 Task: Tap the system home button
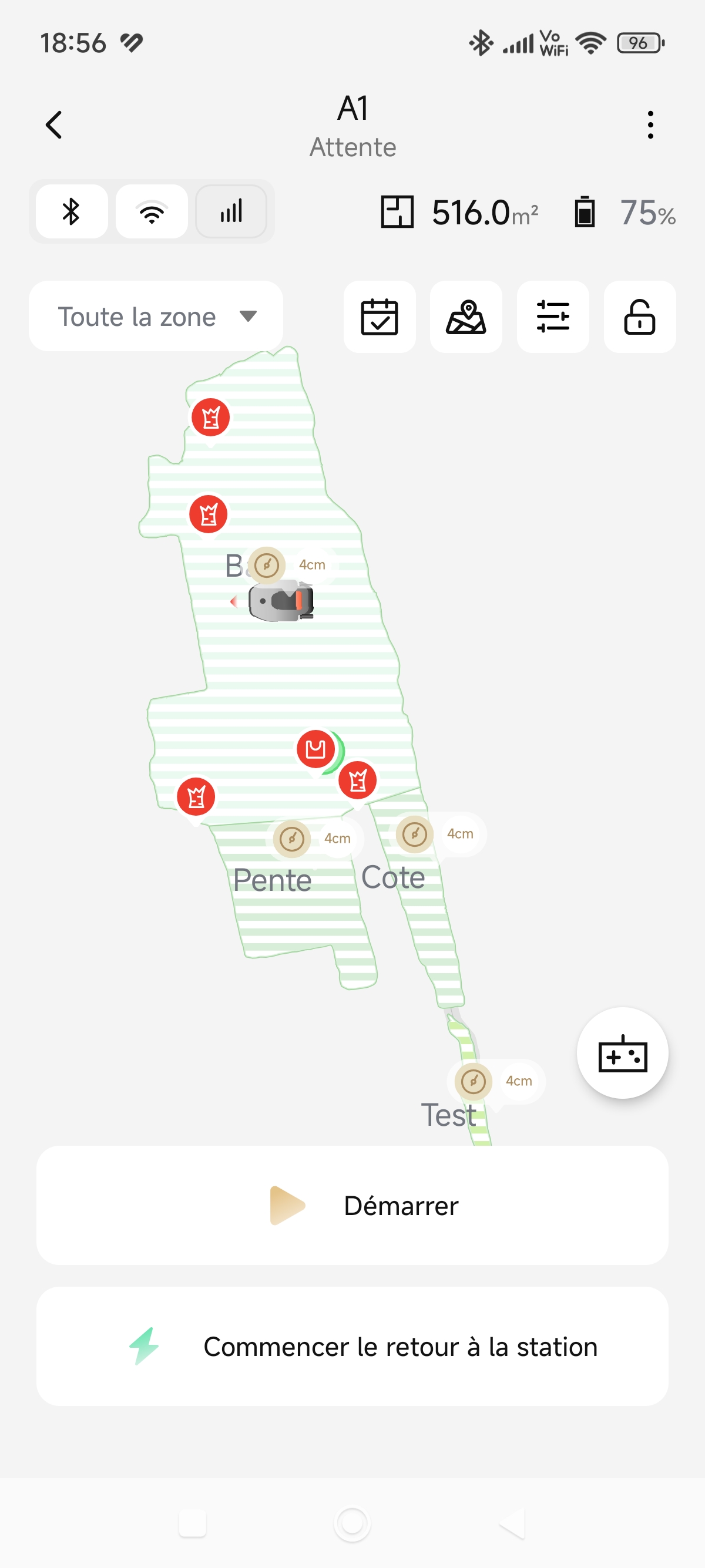tap(352, 1524)
